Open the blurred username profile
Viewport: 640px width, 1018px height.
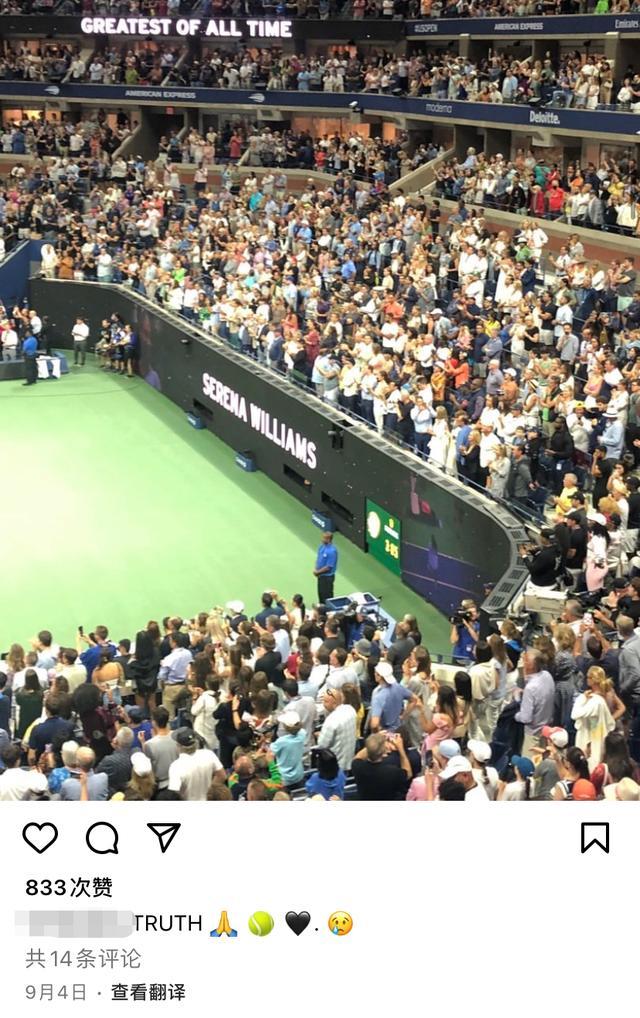(73, 923)
